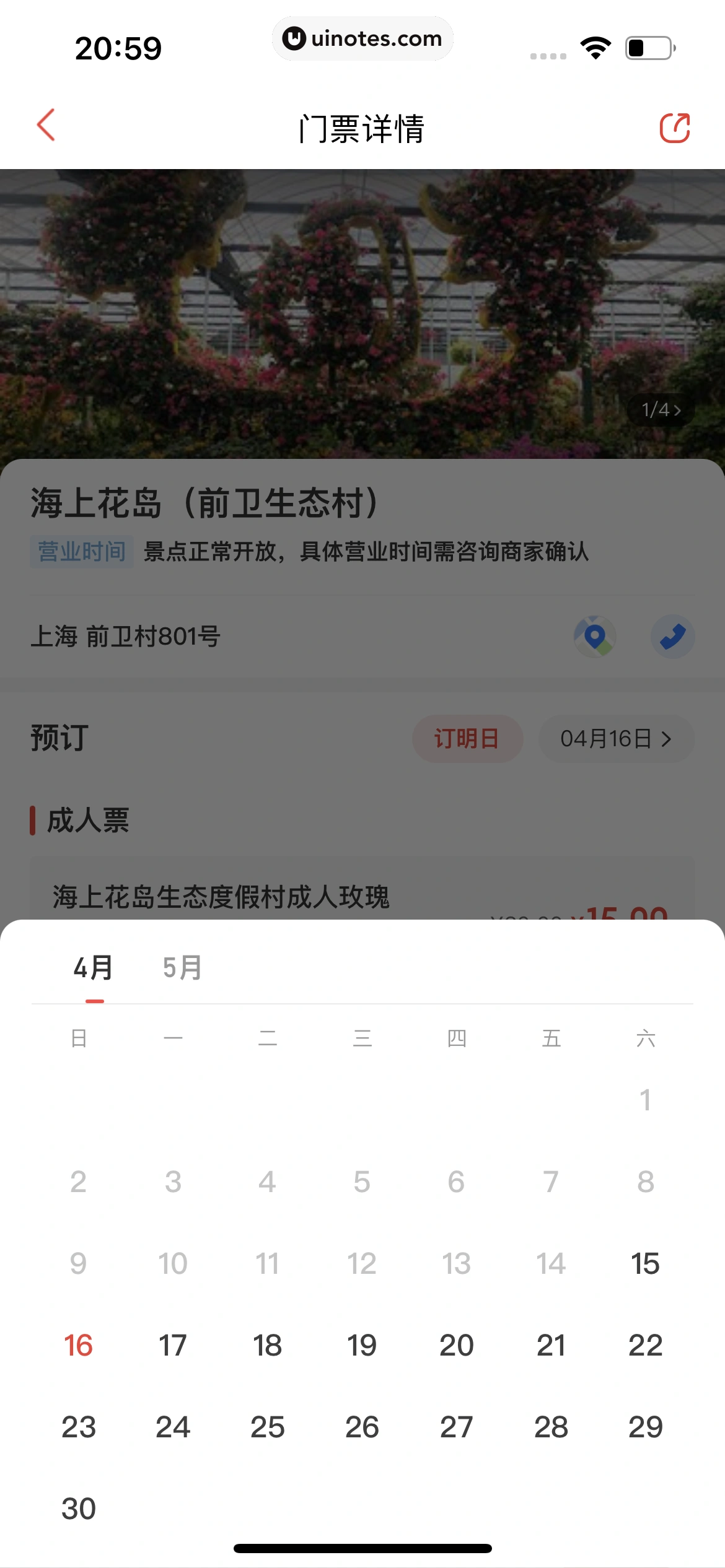Choose April 17 as booking date
This screenshot has height=1568, width=725.
173,1345
